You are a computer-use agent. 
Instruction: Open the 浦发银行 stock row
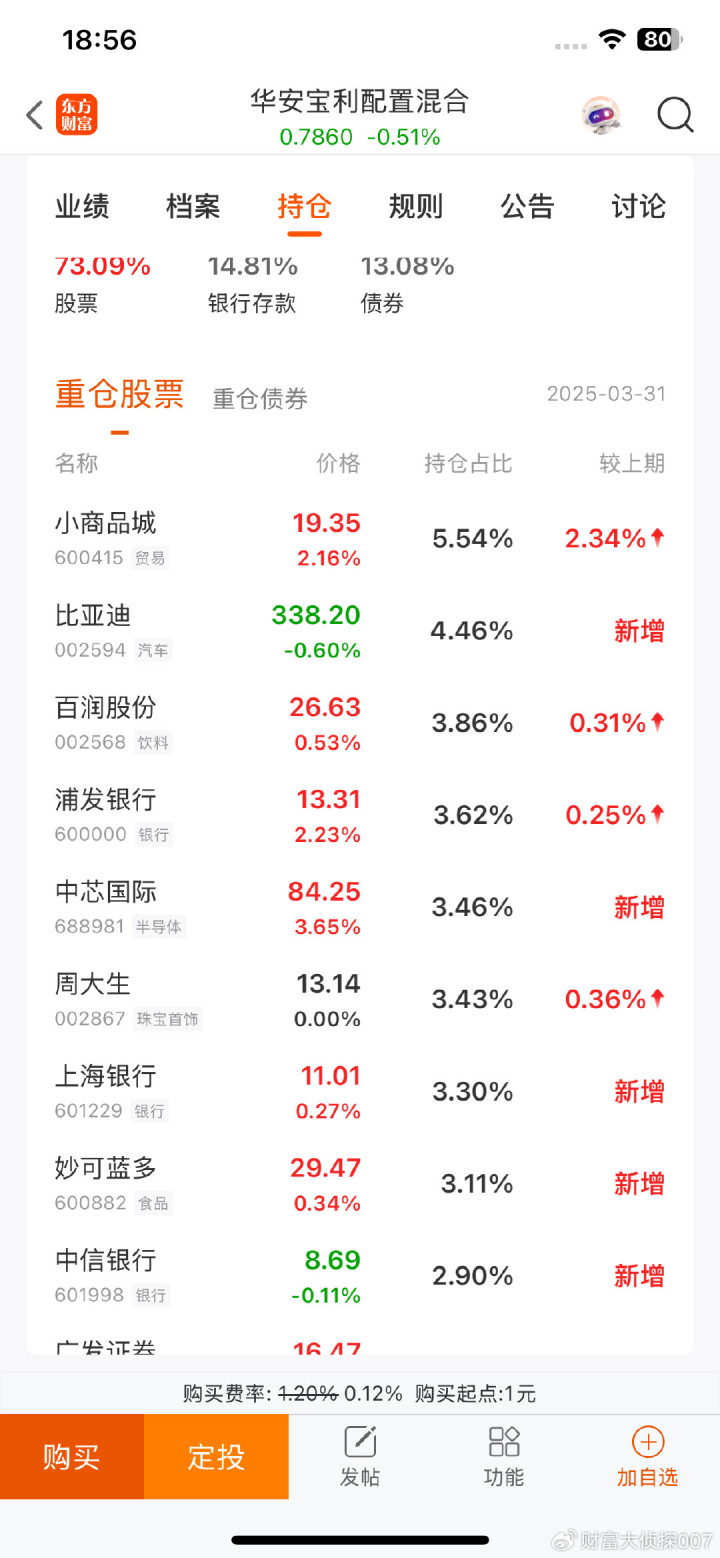(x=360, y=815)
